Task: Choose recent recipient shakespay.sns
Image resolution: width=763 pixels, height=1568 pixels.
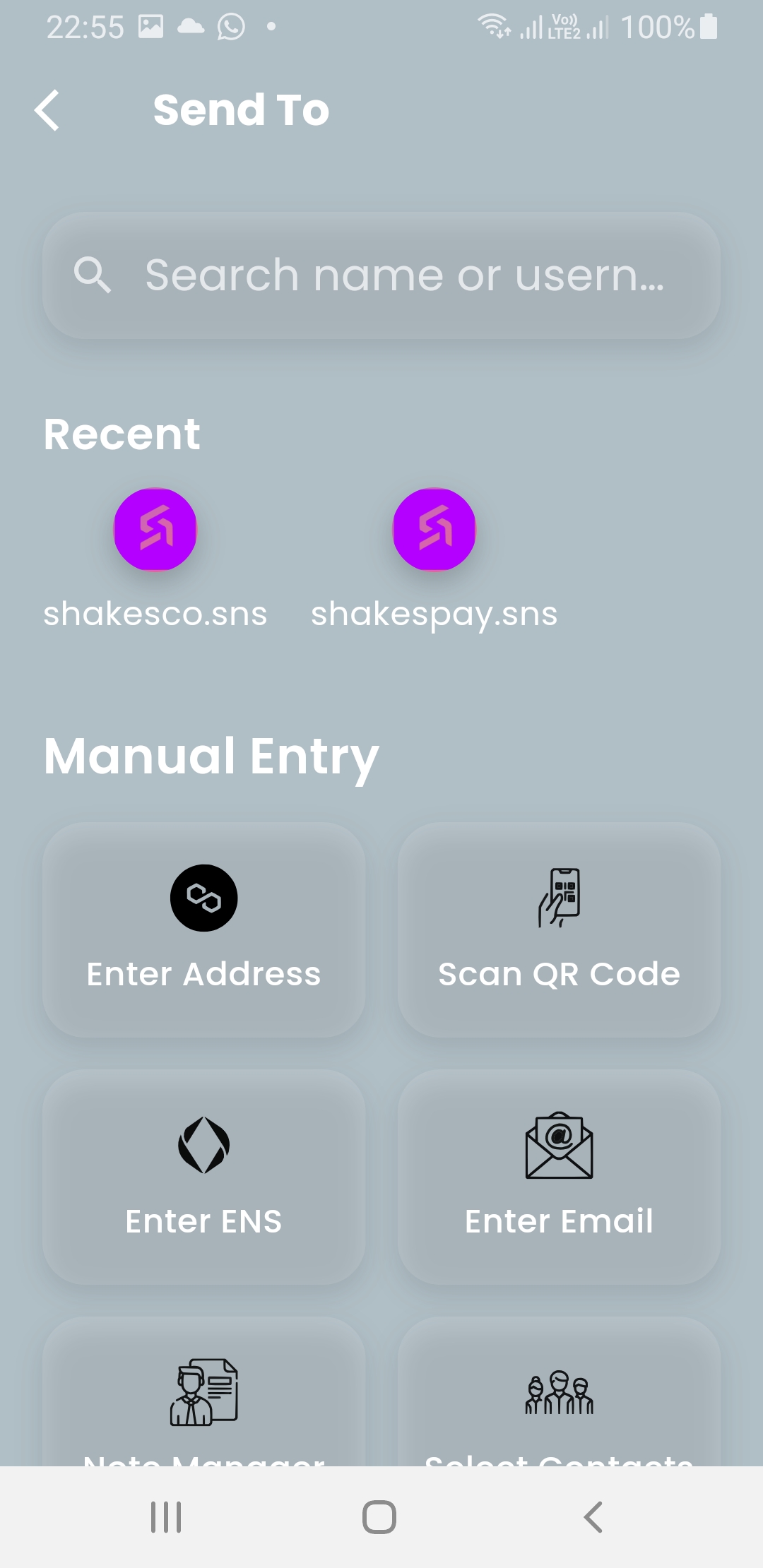Action: point(434,559)
